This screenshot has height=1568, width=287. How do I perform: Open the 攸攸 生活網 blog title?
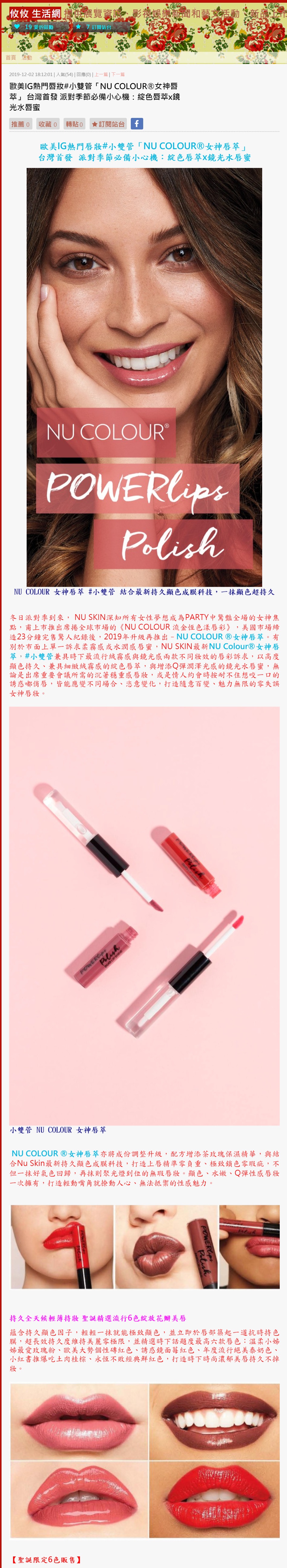tap(35, 13)
